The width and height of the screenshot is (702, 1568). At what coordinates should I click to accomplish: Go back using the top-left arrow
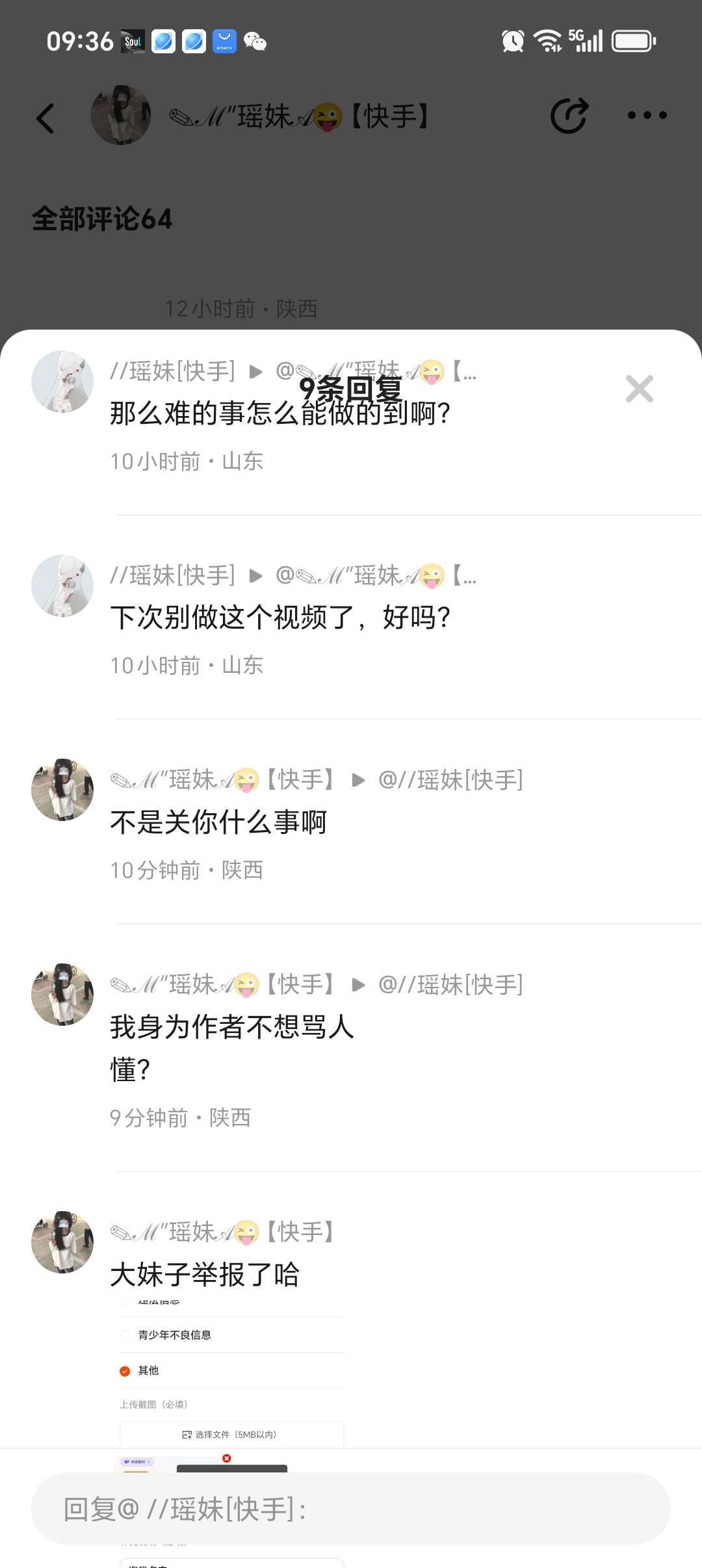45,118
